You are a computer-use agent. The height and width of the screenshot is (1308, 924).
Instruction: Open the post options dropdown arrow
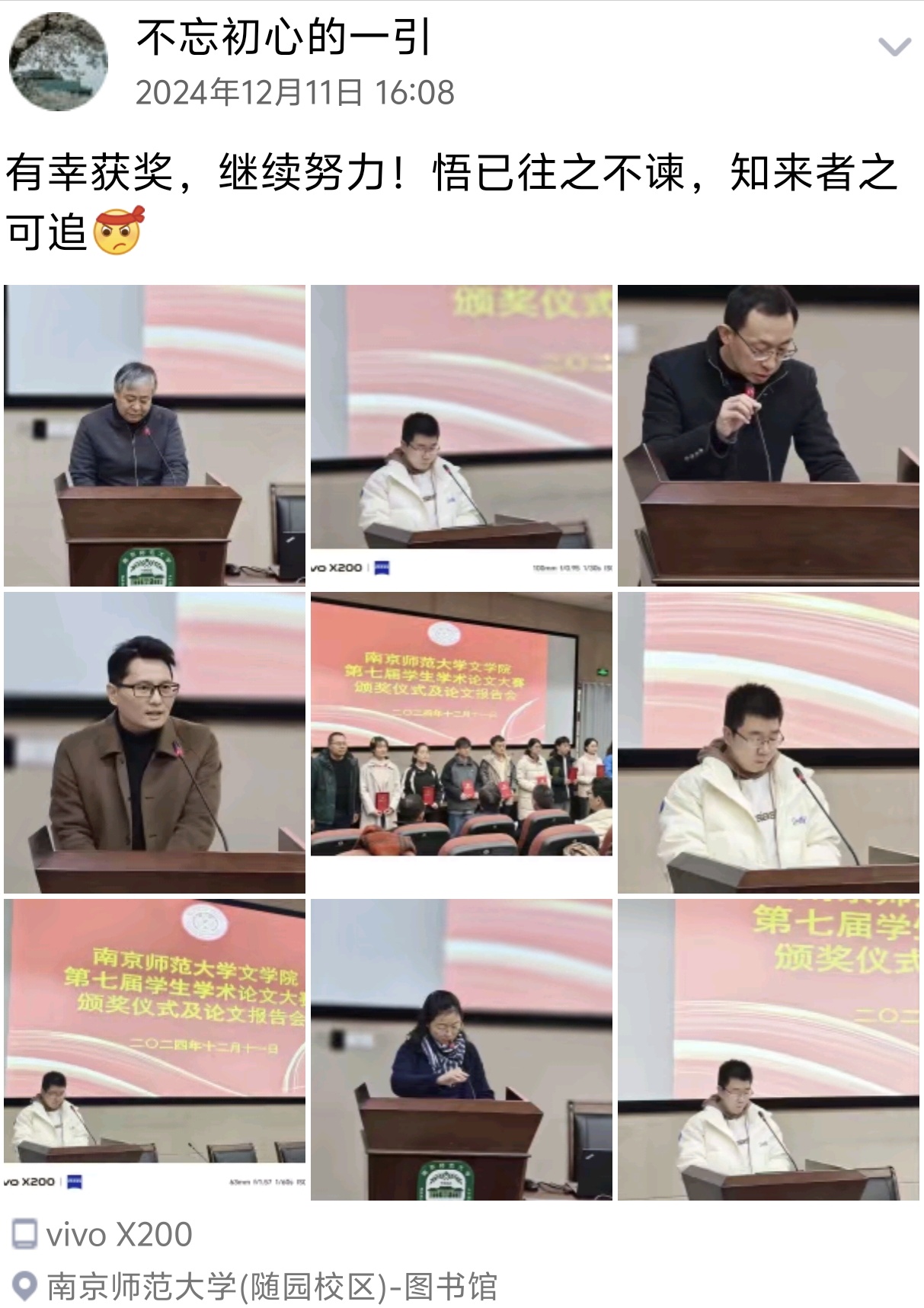894,47
